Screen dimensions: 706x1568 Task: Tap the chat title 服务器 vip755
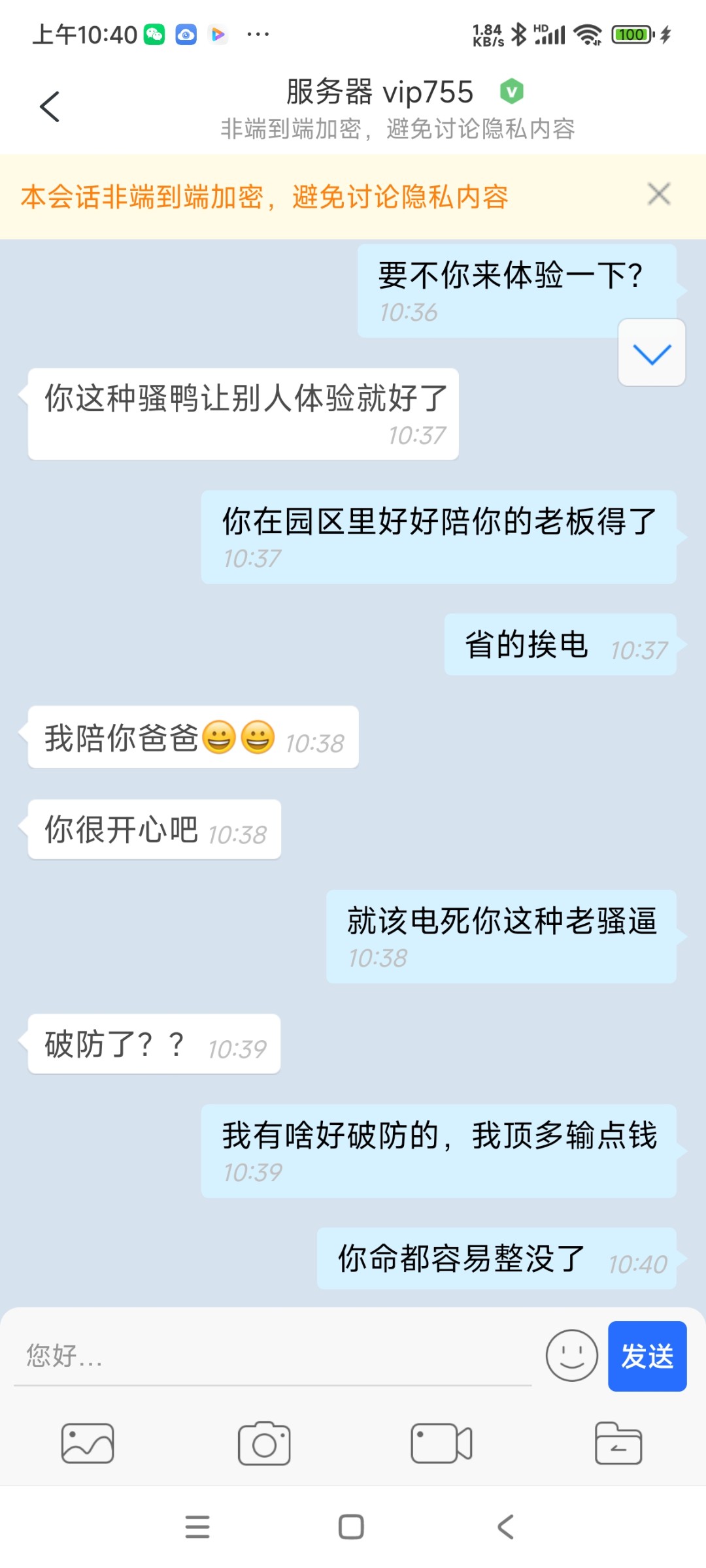coord(379,93)
